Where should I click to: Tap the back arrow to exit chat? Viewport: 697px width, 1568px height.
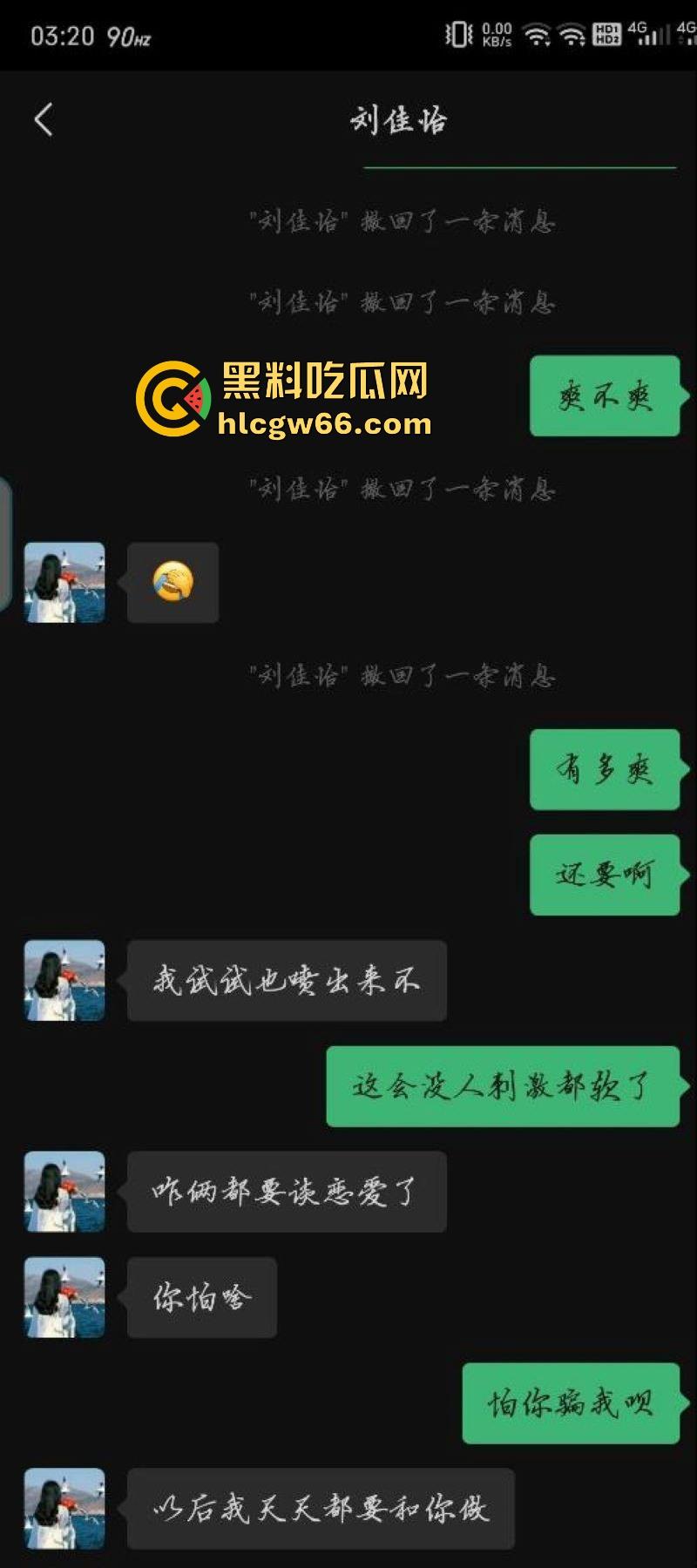[x=45, y=118]
